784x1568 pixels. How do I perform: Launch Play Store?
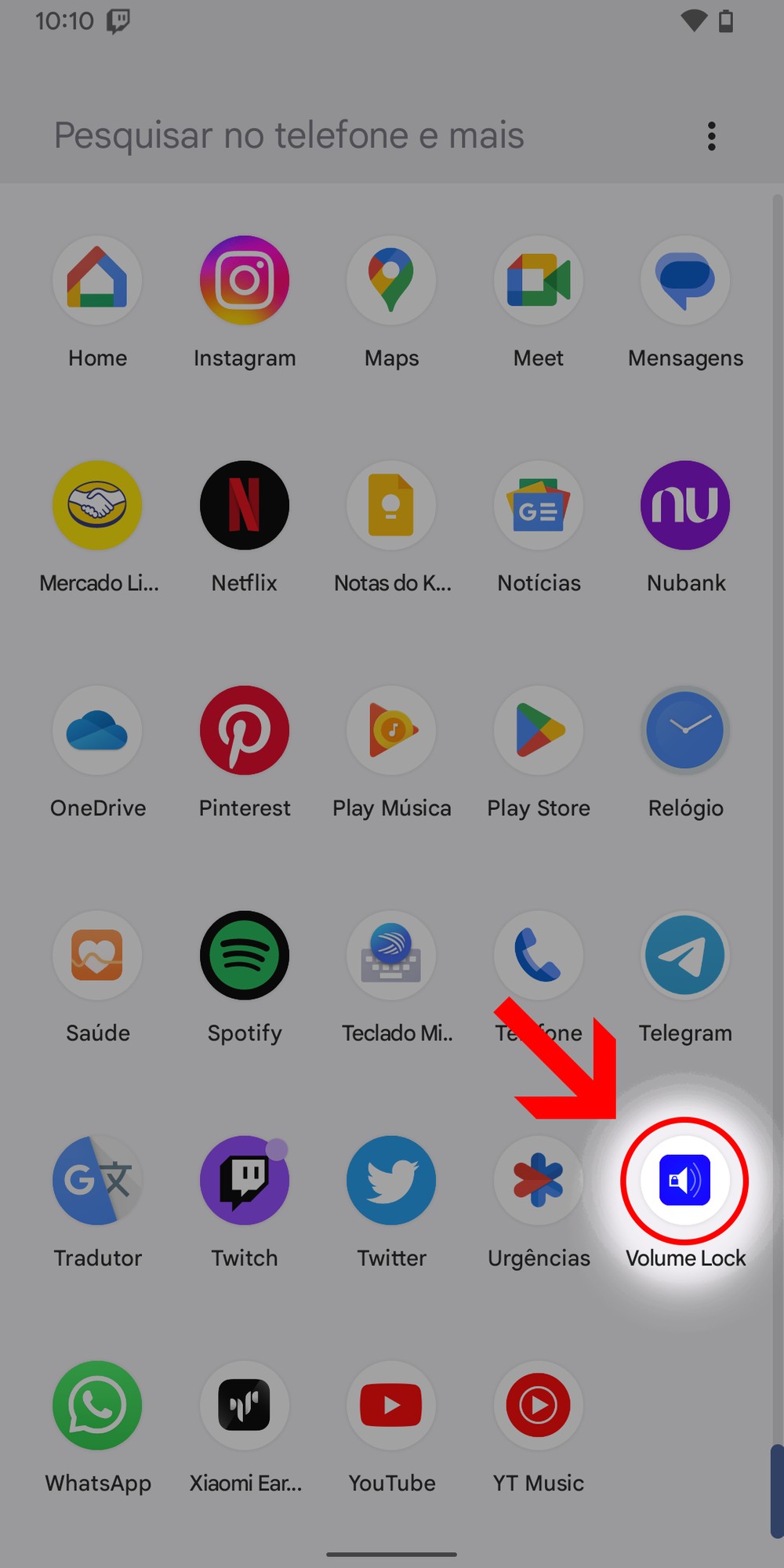539,731
